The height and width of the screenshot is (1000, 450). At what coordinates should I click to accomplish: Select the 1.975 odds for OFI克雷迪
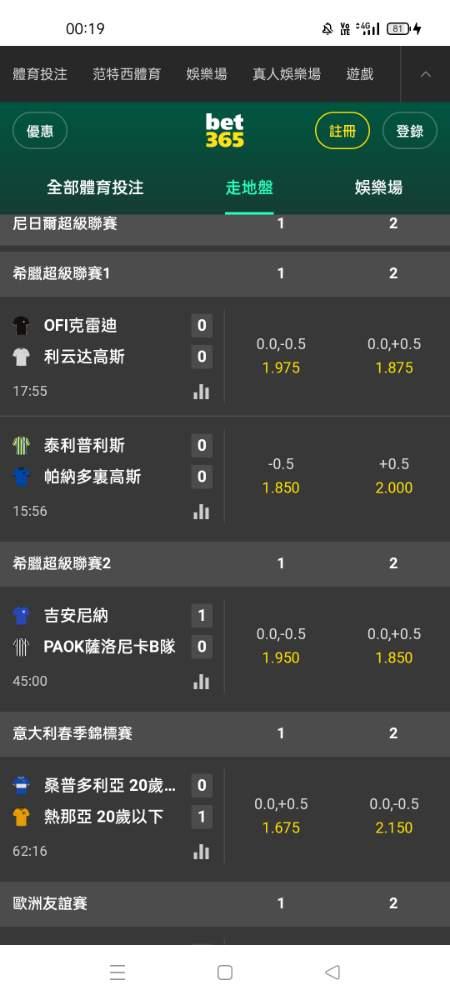click(x=281, y=356)
